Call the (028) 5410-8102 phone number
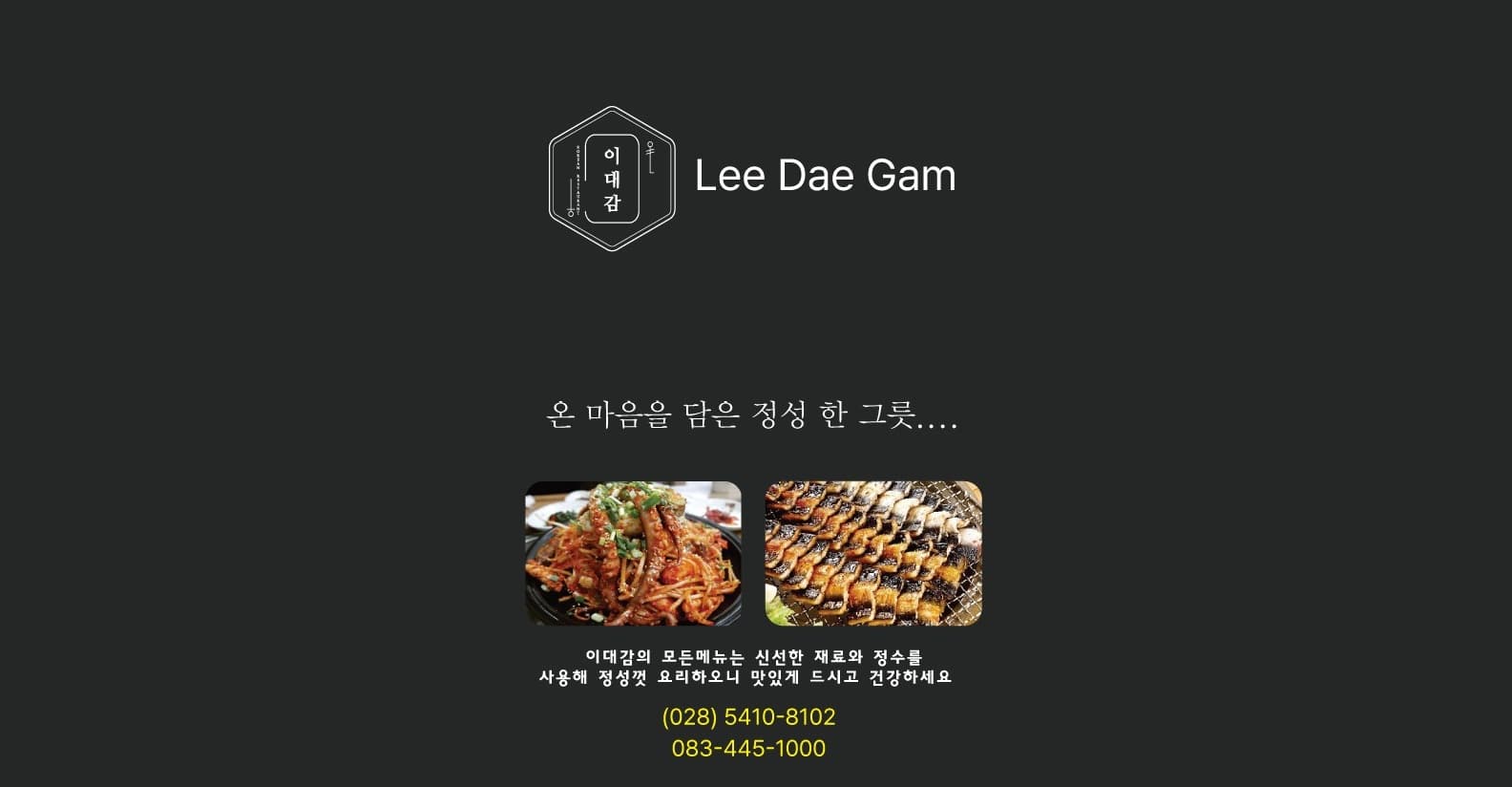 pos(748,716)
